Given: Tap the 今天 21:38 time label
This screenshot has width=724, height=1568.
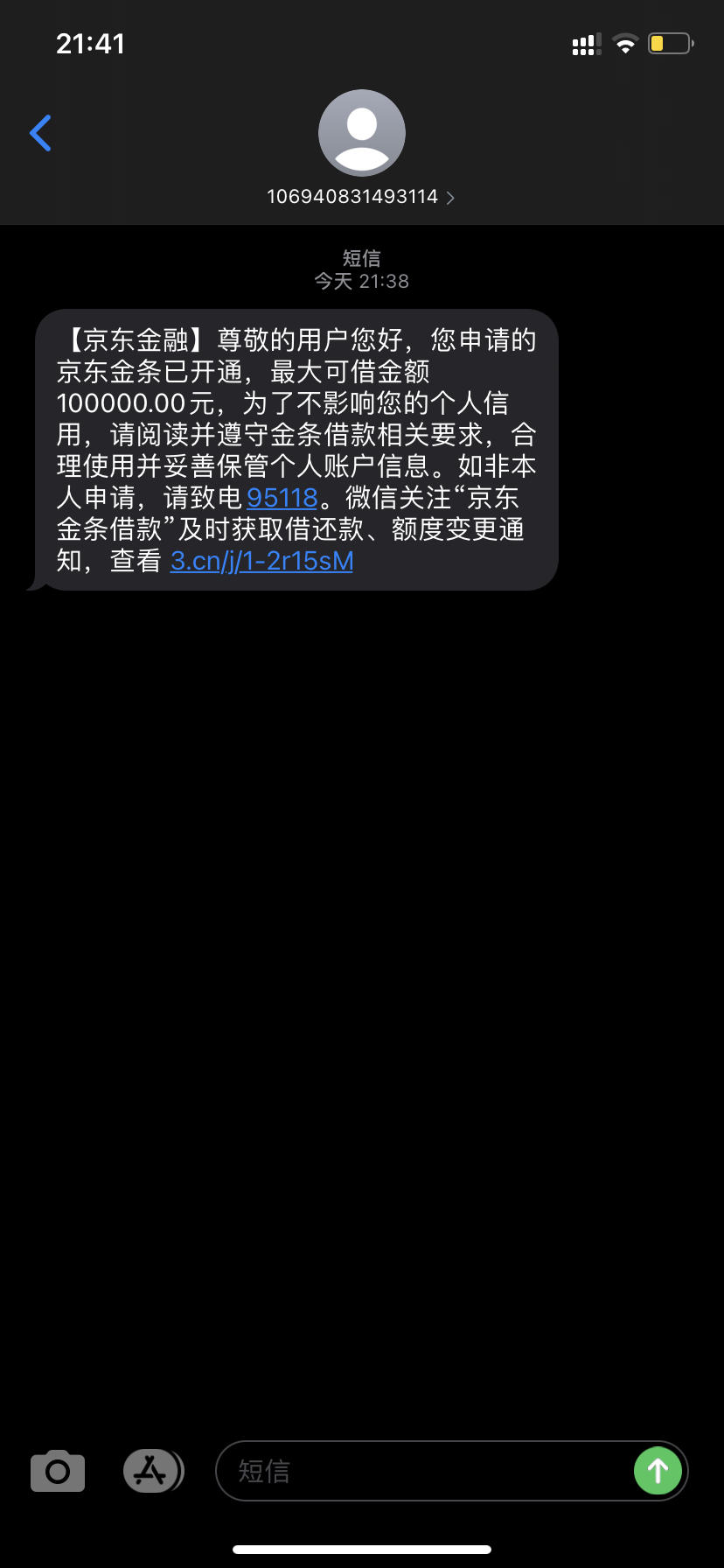Looking at the screenshot, I should (x=362, y=280).
